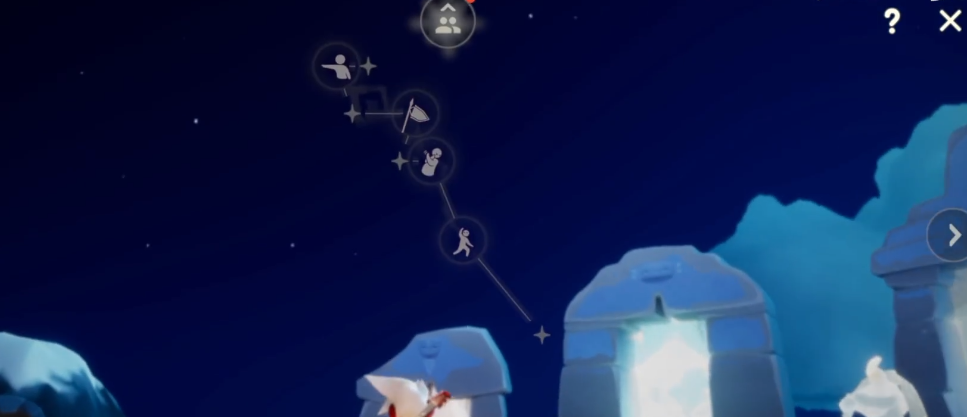This screenshot has height=417, width=967.
Task: Select the friends icon node at top
Action: click(x=447, y=22)
